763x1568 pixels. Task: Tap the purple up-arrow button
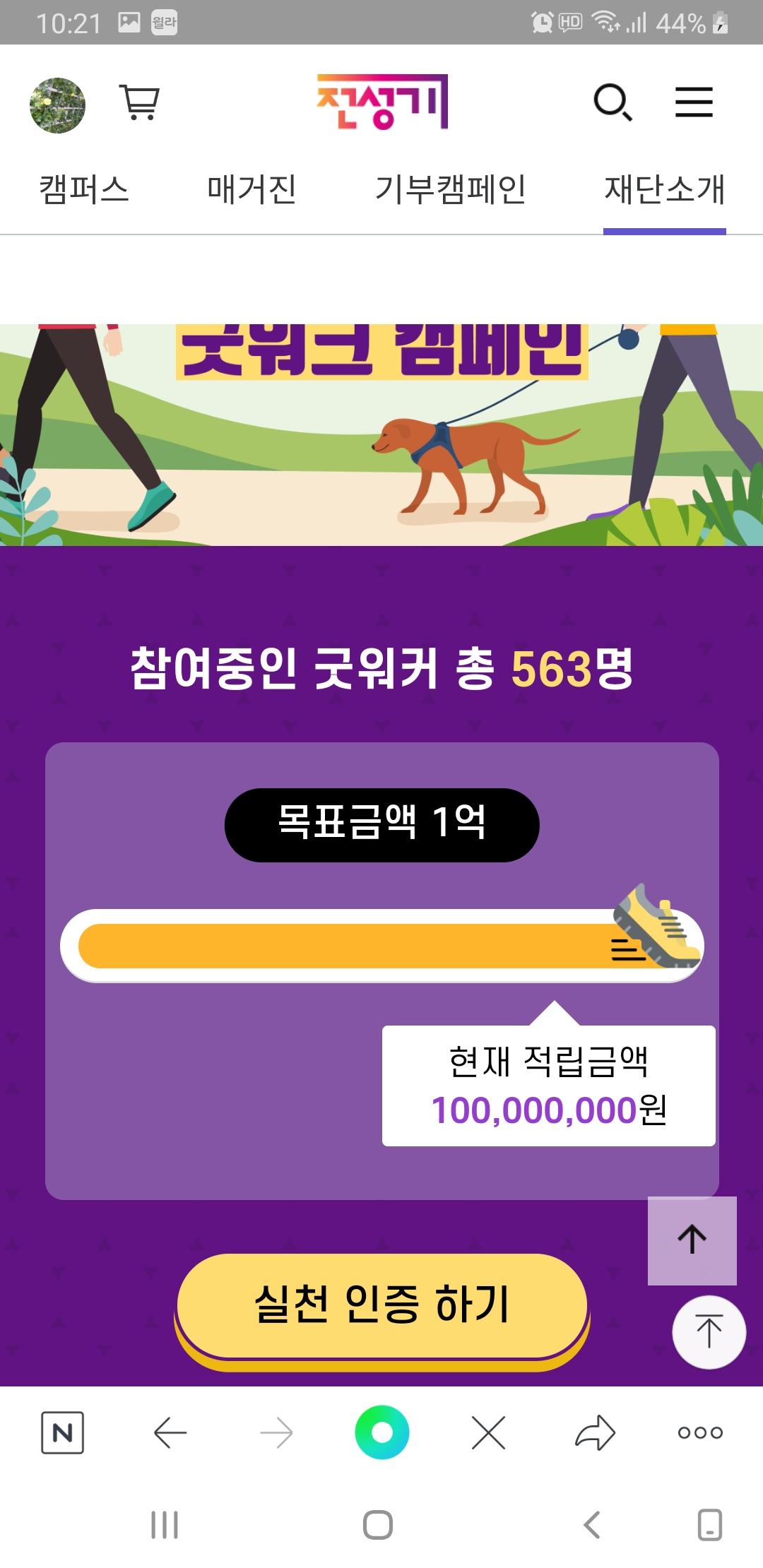point(692,1240)
